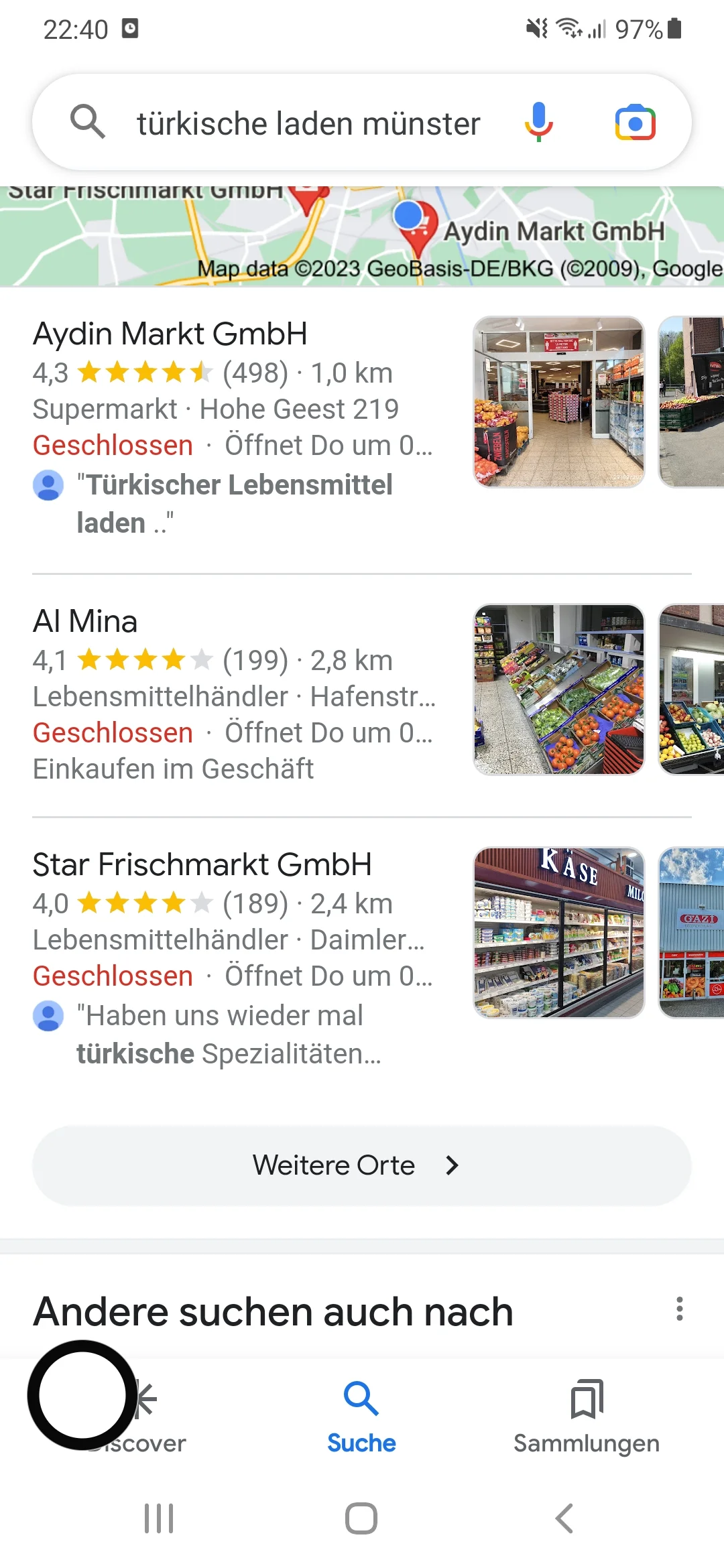The width and height of the screenshot is (724, 1568).
Task: Tap the red map pin for Aydin Markt
Action: 421,231
